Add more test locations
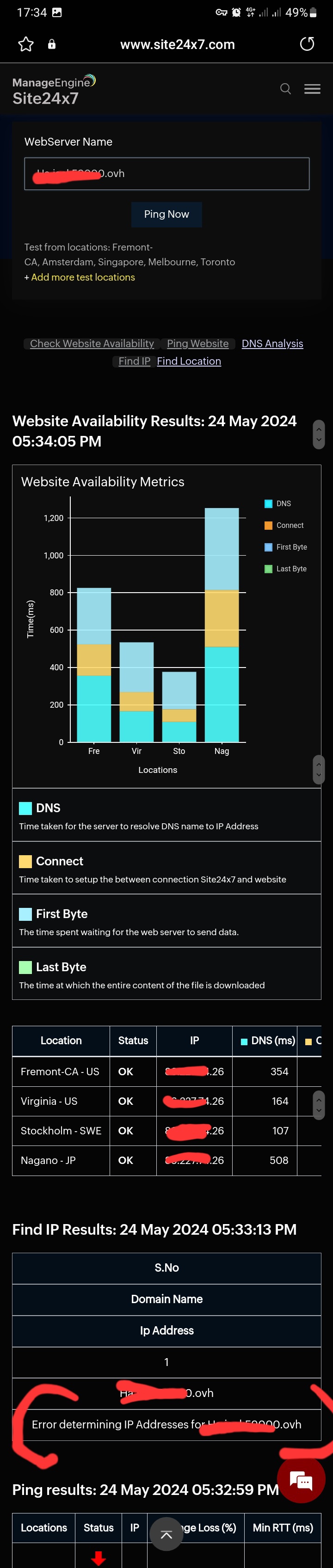 click(83, 277)
